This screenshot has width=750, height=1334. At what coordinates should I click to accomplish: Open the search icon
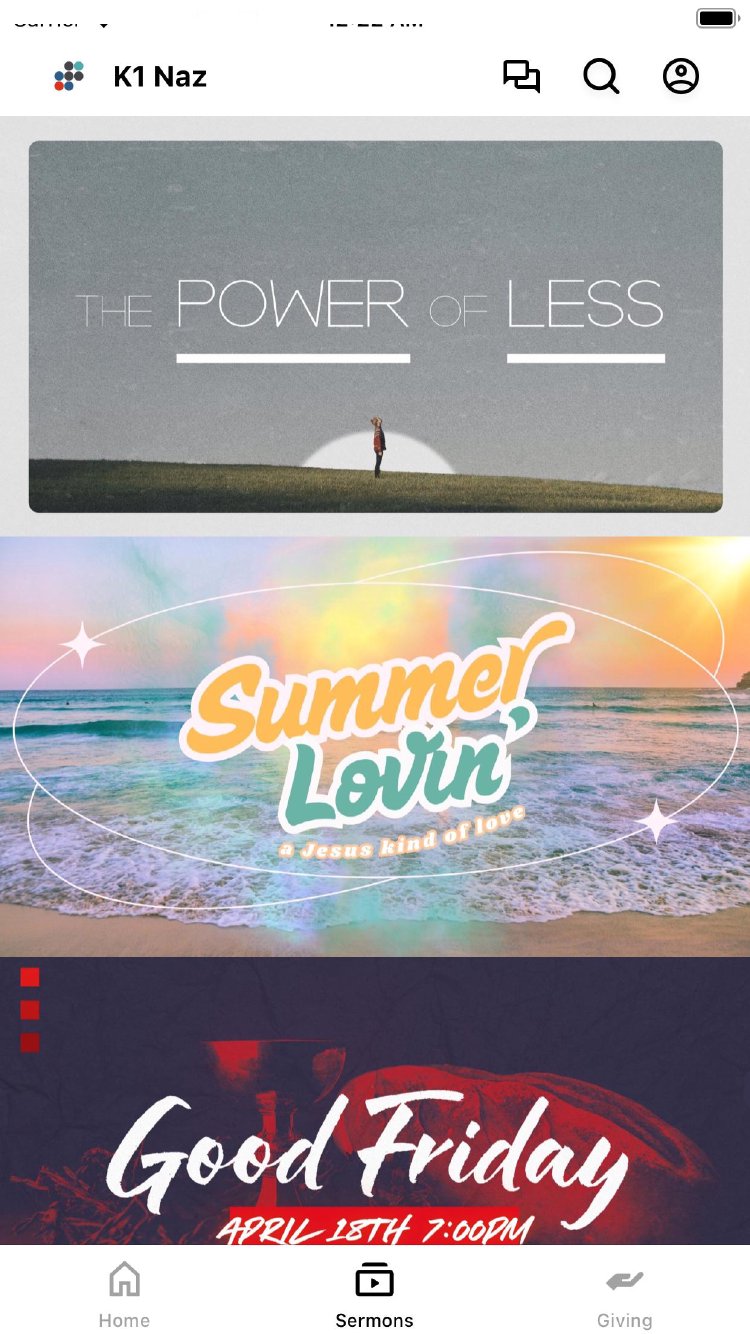[601, 77]
